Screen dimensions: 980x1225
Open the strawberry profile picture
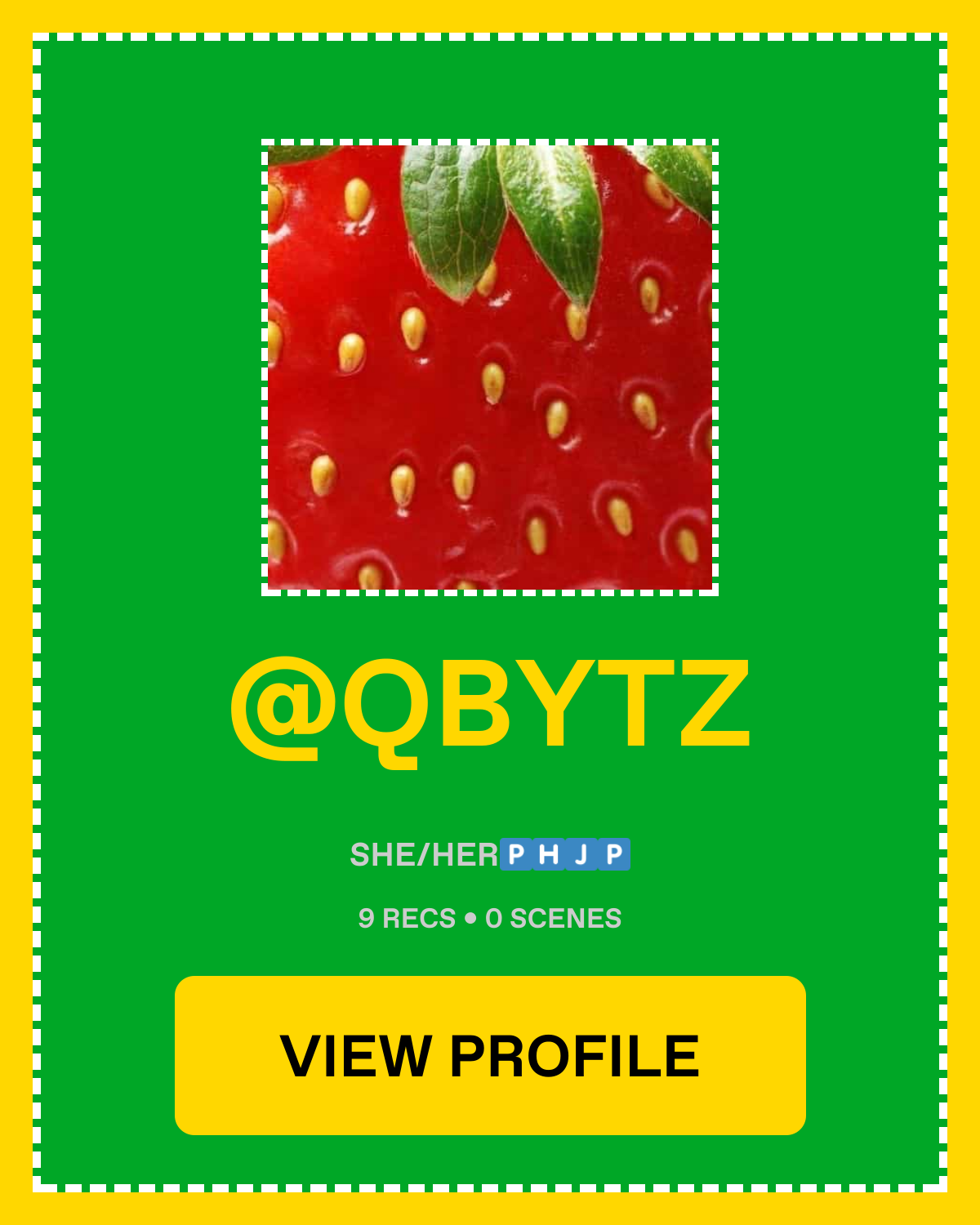click(x=490, y=367)
